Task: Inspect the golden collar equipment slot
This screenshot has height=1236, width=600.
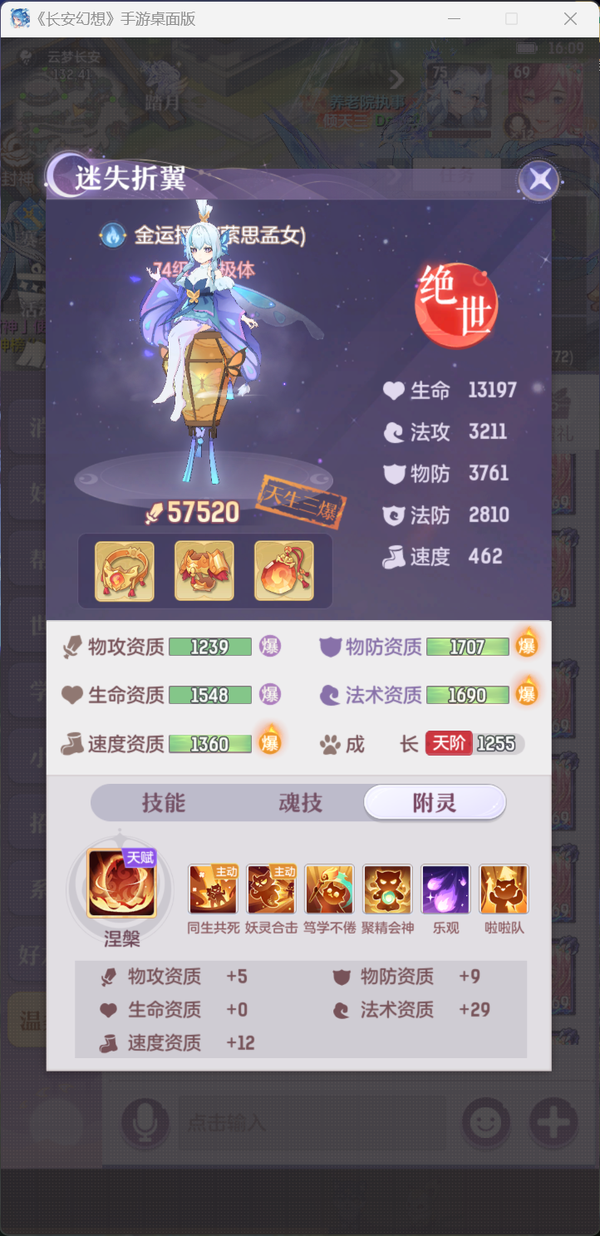Action: (x=124, y=571)
